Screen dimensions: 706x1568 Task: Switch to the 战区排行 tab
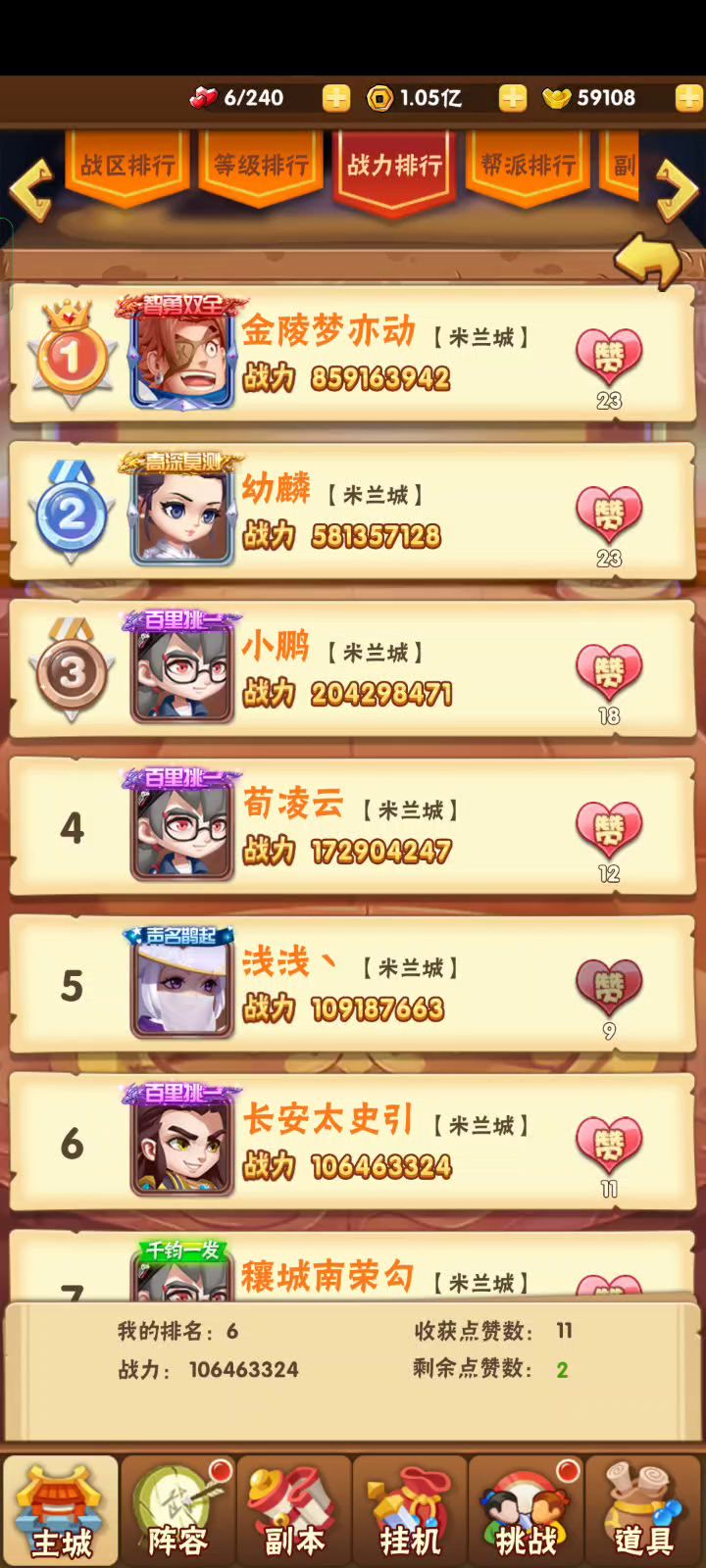coord(127,165)
